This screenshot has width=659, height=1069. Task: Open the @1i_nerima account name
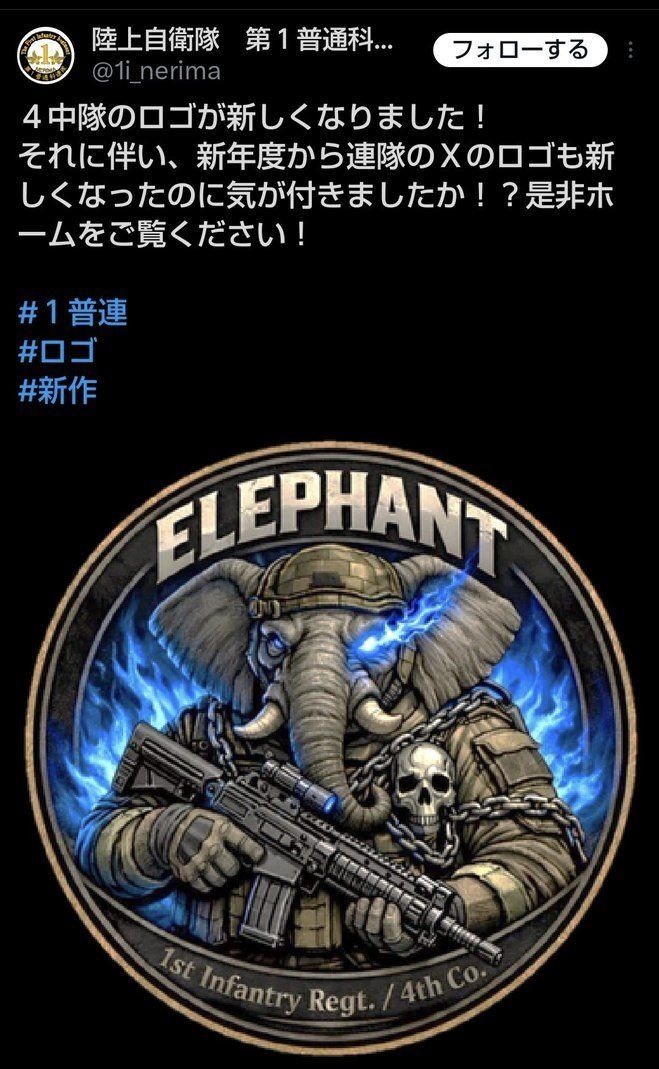tap(156, 72)
